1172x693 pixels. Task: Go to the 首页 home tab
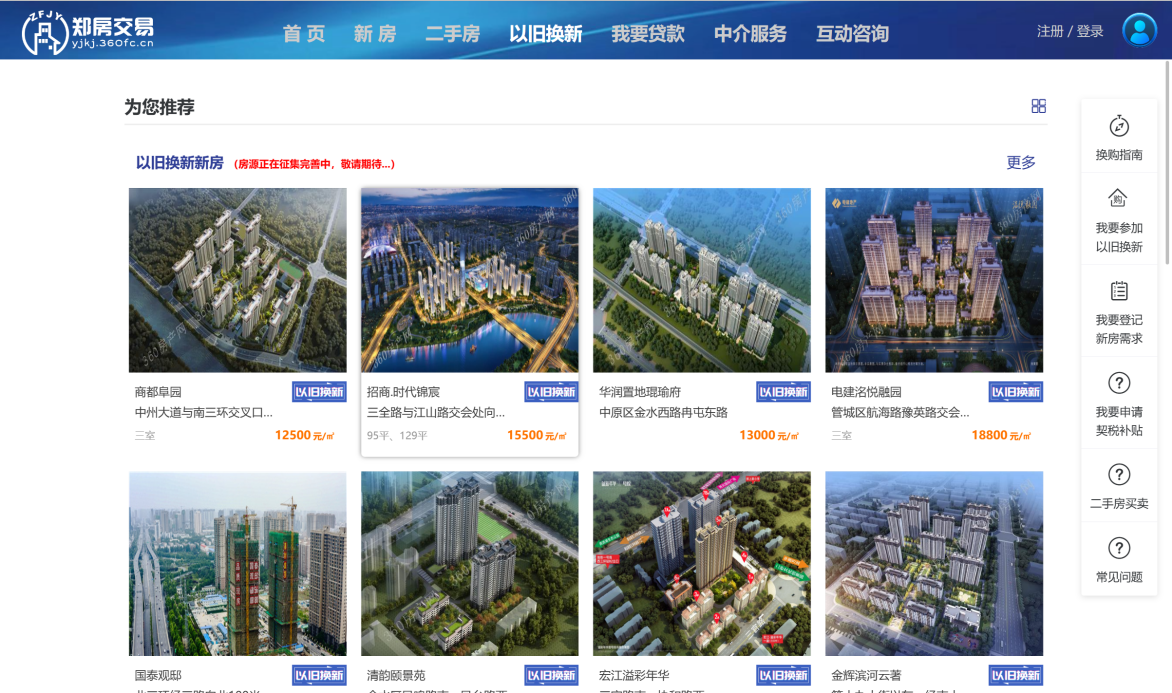click(304, 34)
